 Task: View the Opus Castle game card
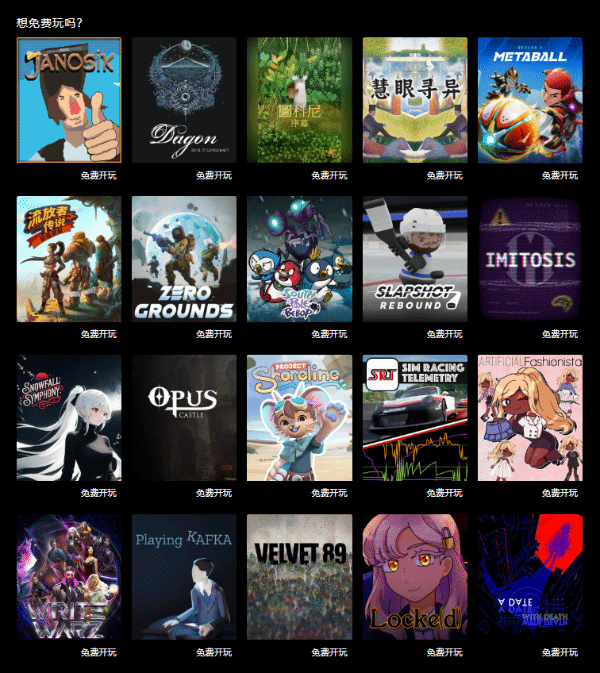click(184, 417)
